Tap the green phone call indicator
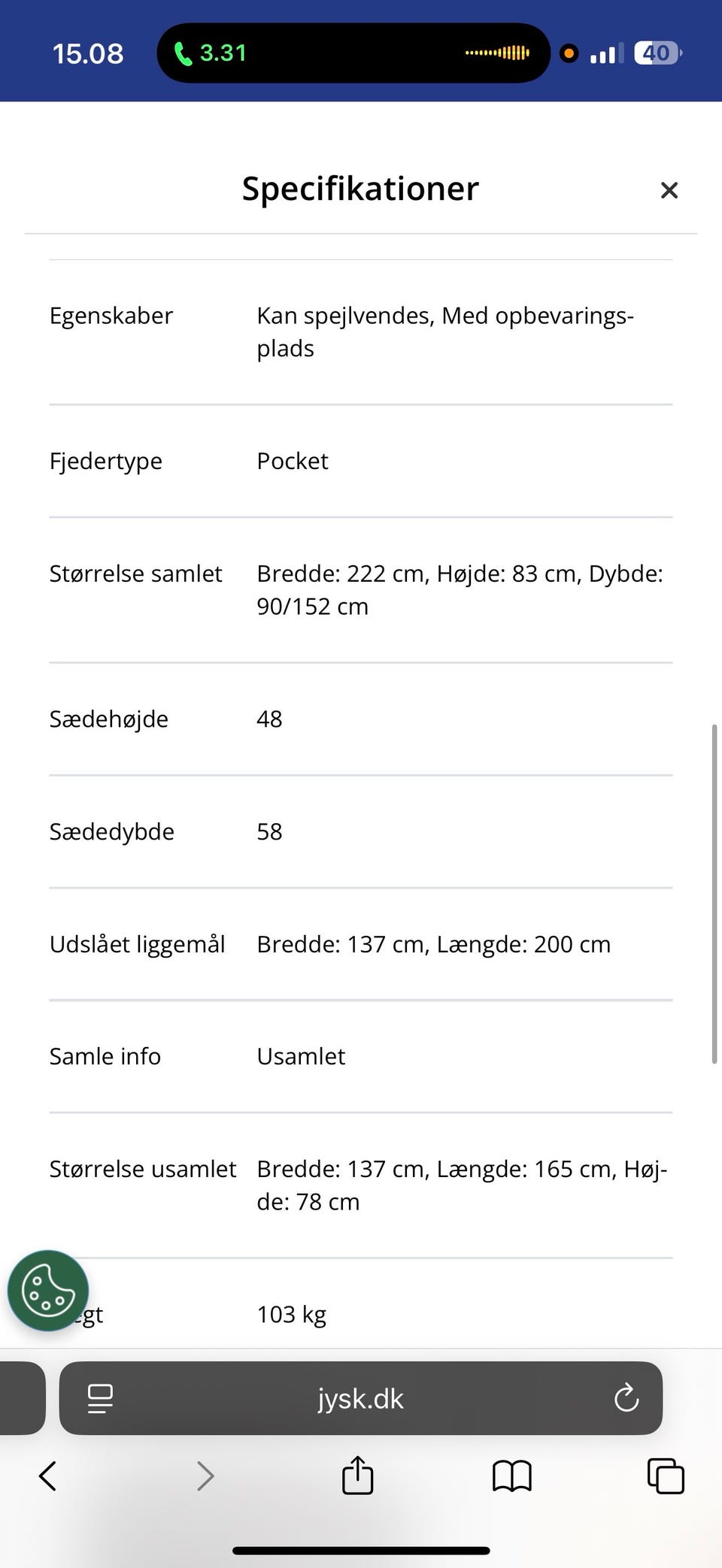The image size is (722, 1568). [211, 53]
